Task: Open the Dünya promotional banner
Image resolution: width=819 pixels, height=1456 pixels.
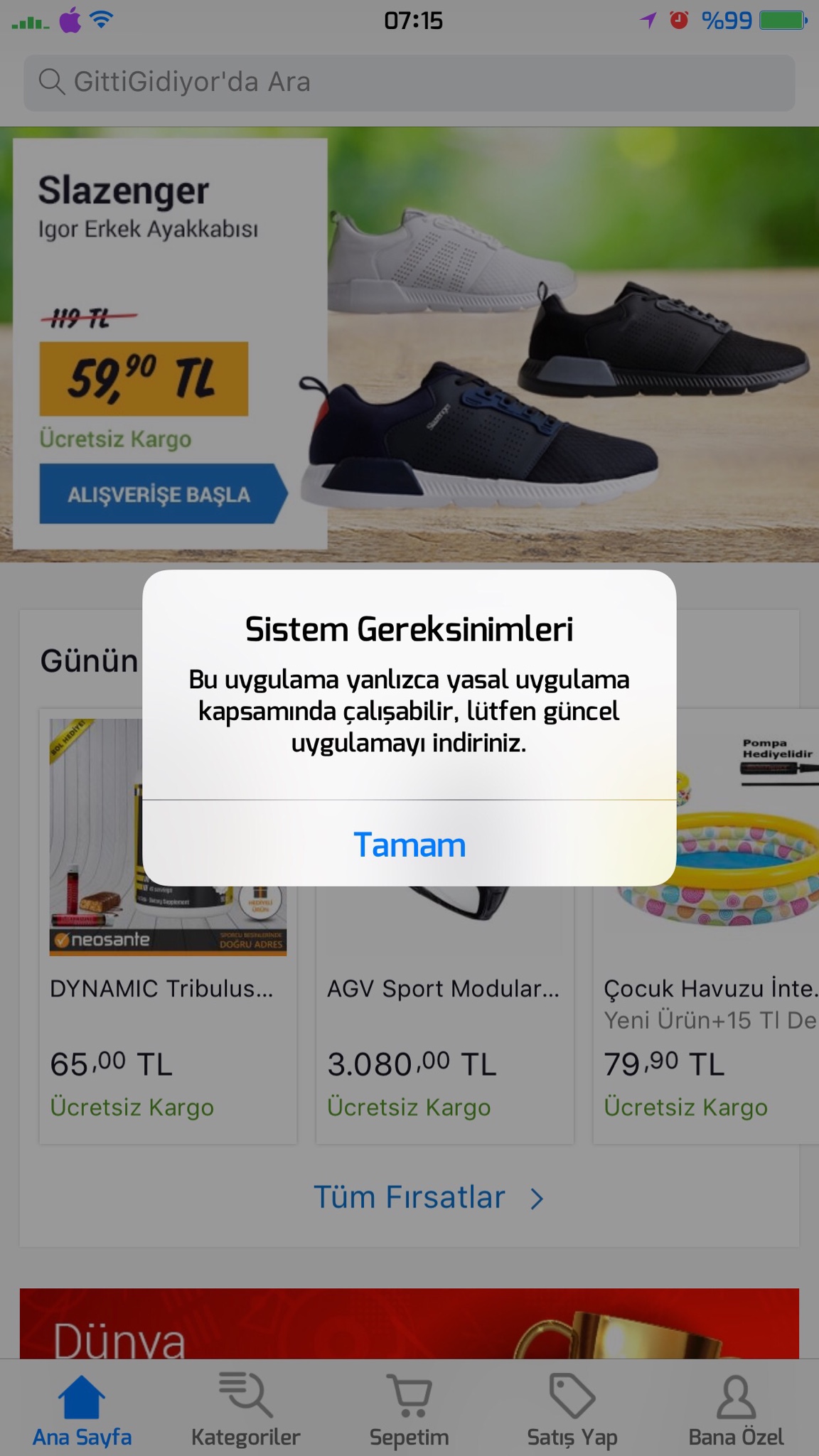Action: (409, 1324)
